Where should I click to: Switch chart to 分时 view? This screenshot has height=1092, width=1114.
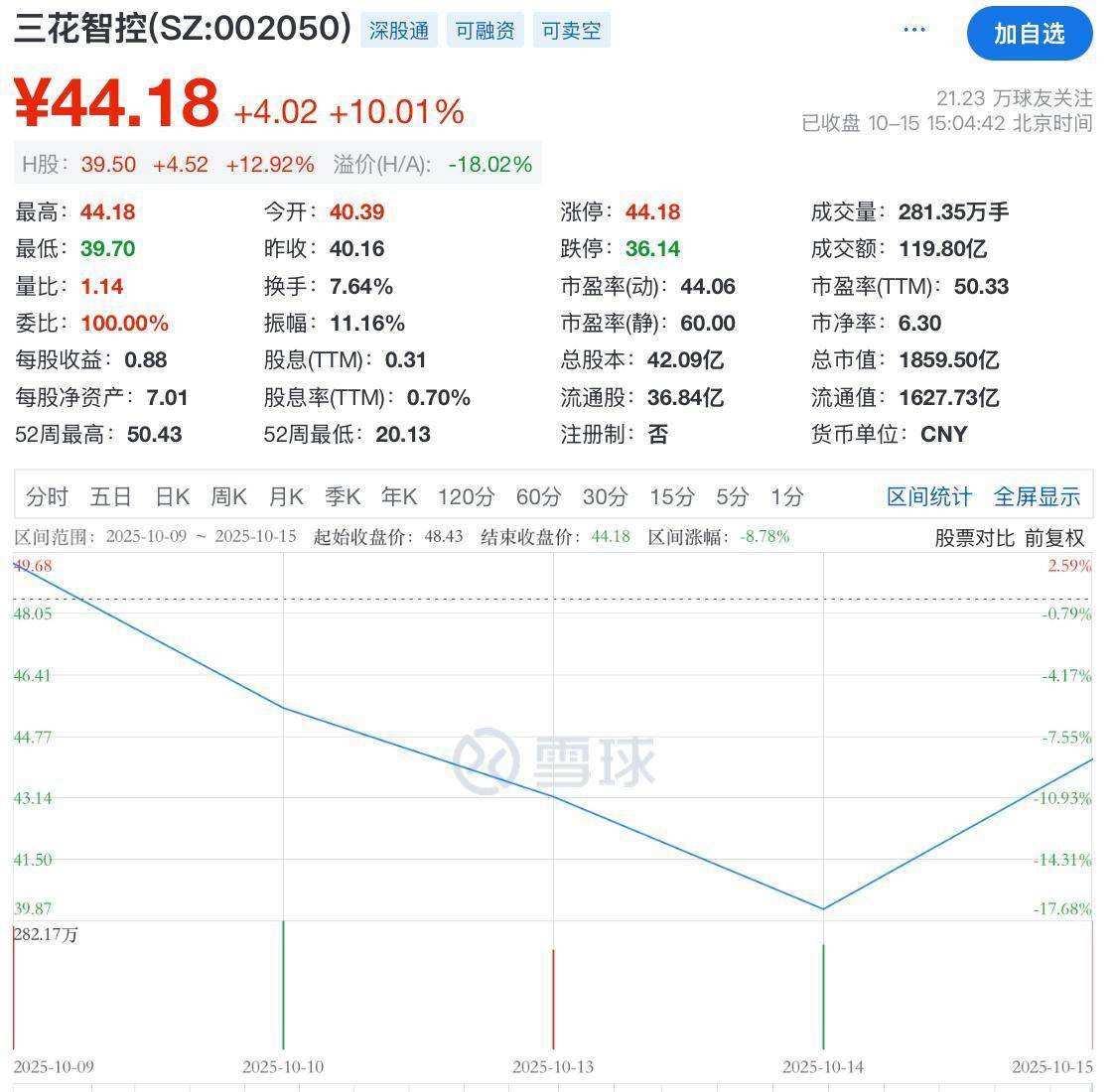click(x=48, y=496)
